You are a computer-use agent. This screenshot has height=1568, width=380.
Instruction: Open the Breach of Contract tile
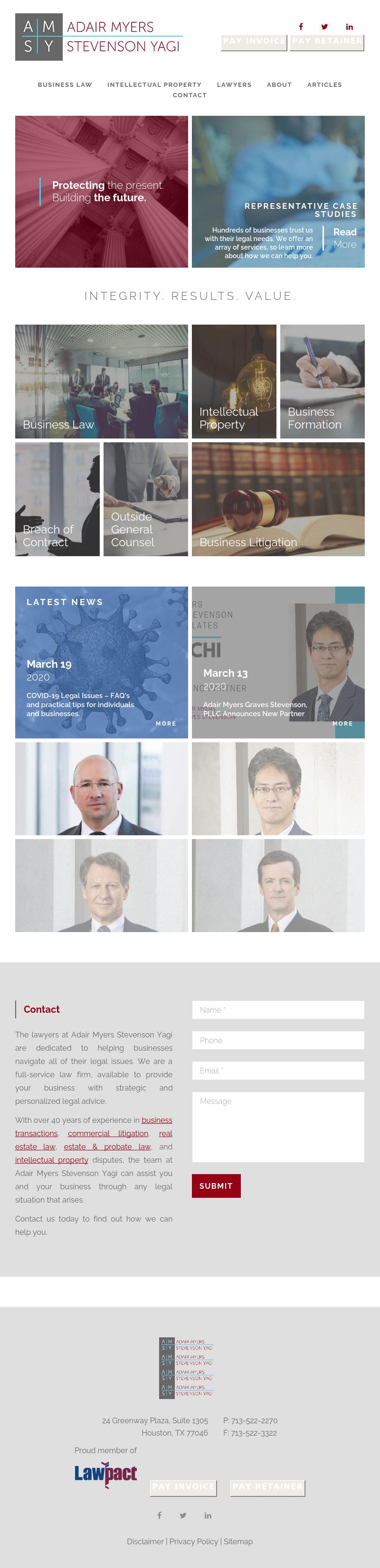[57, 498]
